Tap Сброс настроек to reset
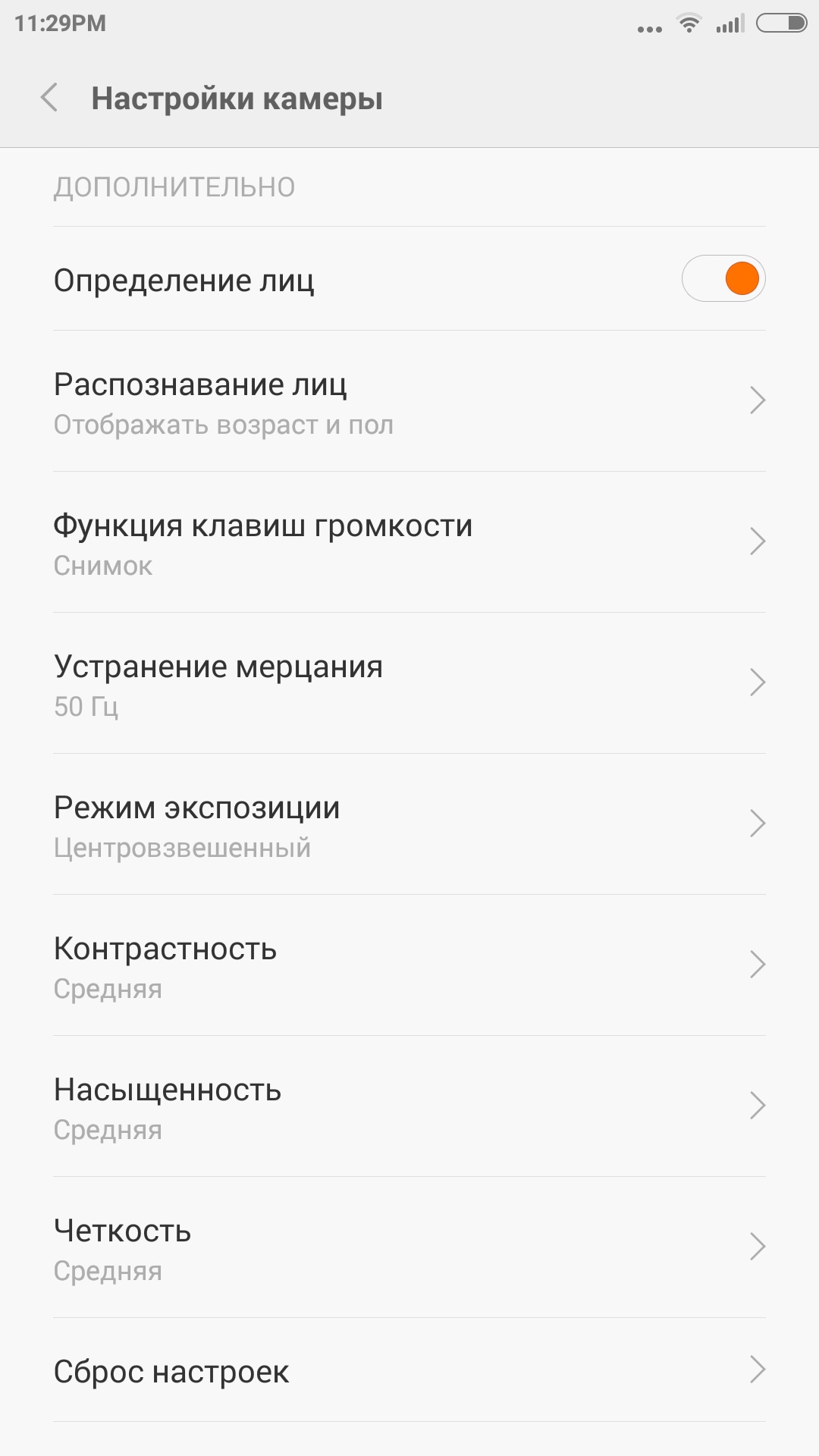Viewport: 819px width, 1456px height. pyautogui.click(x=409, y=1371)
